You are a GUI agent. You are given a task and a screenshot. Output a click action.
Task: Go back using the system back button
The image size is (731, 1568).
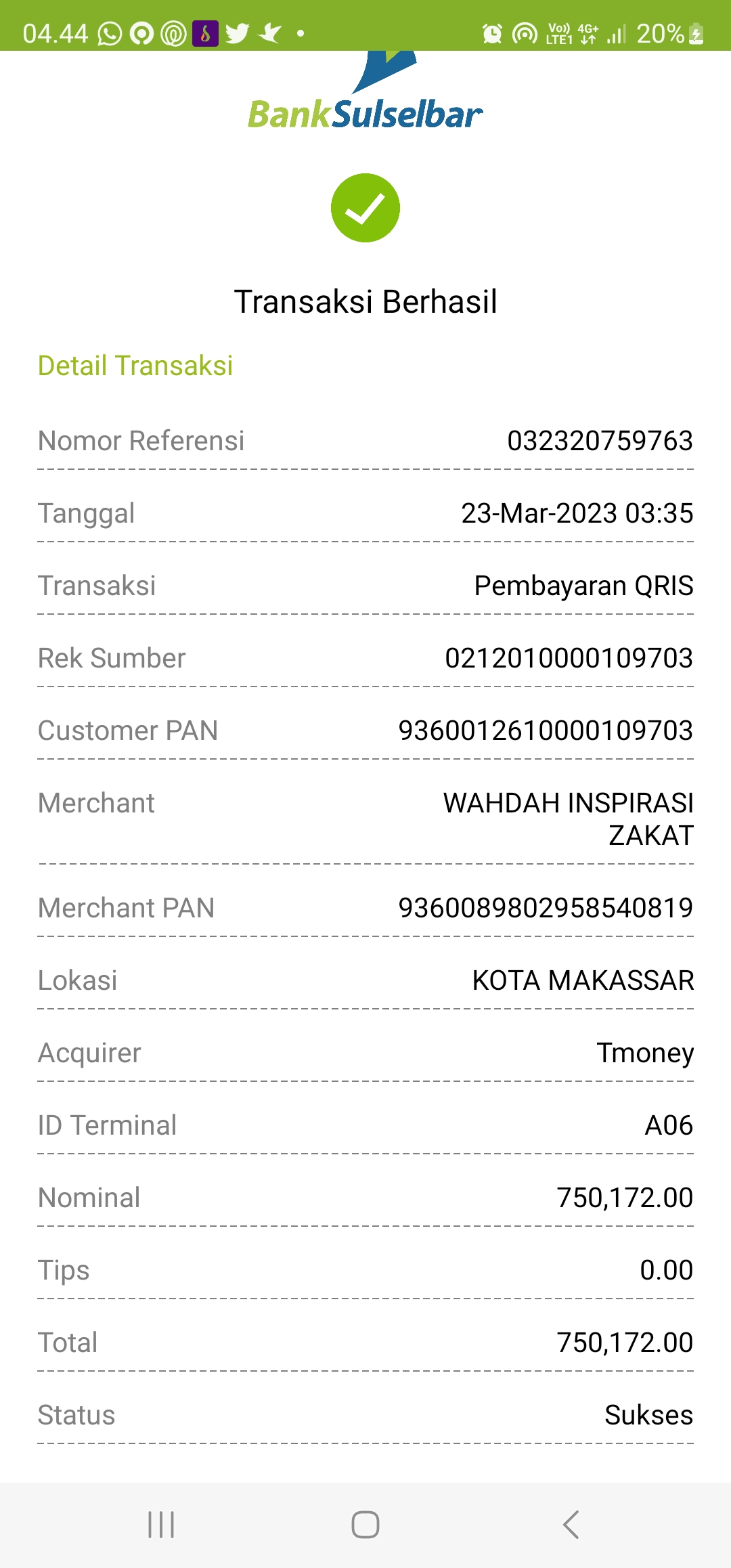[571, 1525]
